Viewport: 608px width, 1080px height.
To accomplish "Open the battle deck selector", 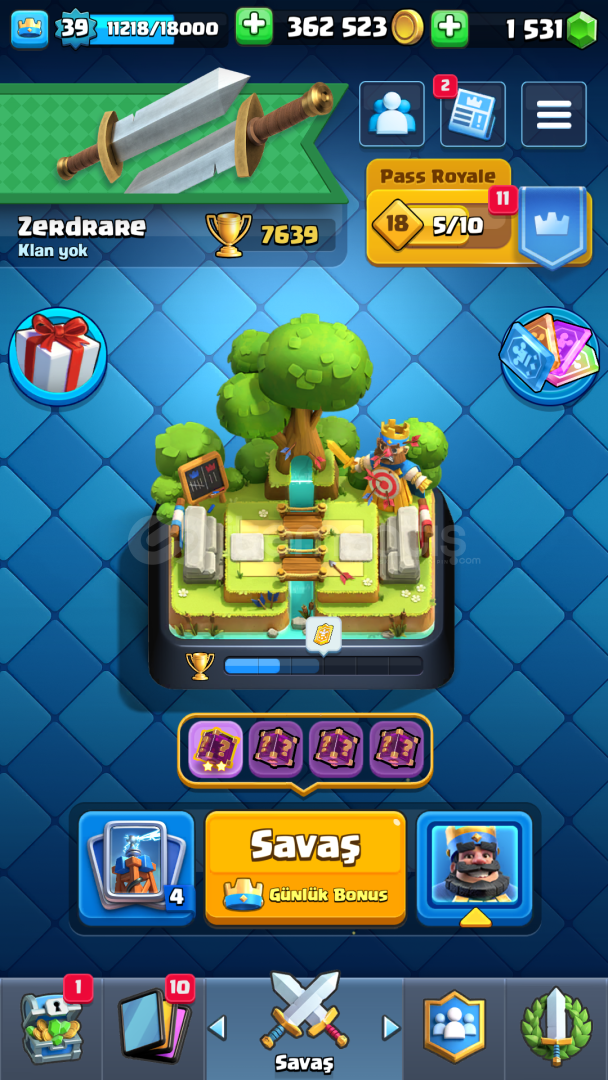I will click(x=136, y=866).
